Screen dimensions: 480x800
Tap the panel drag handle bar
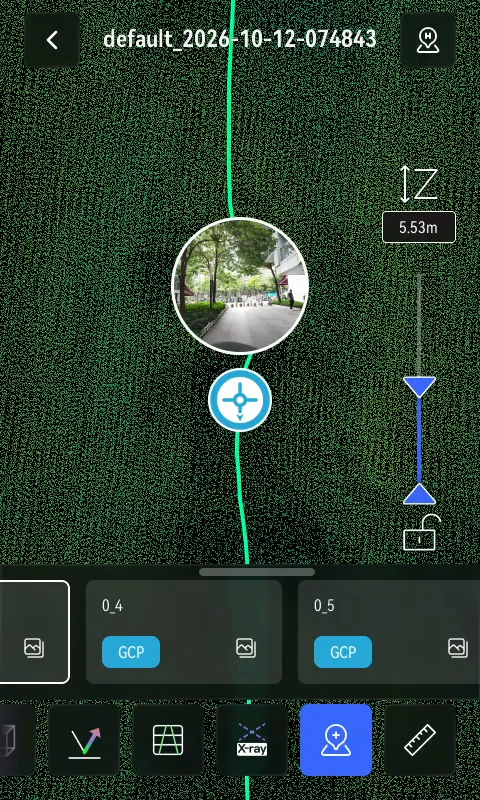click(257, 572)
